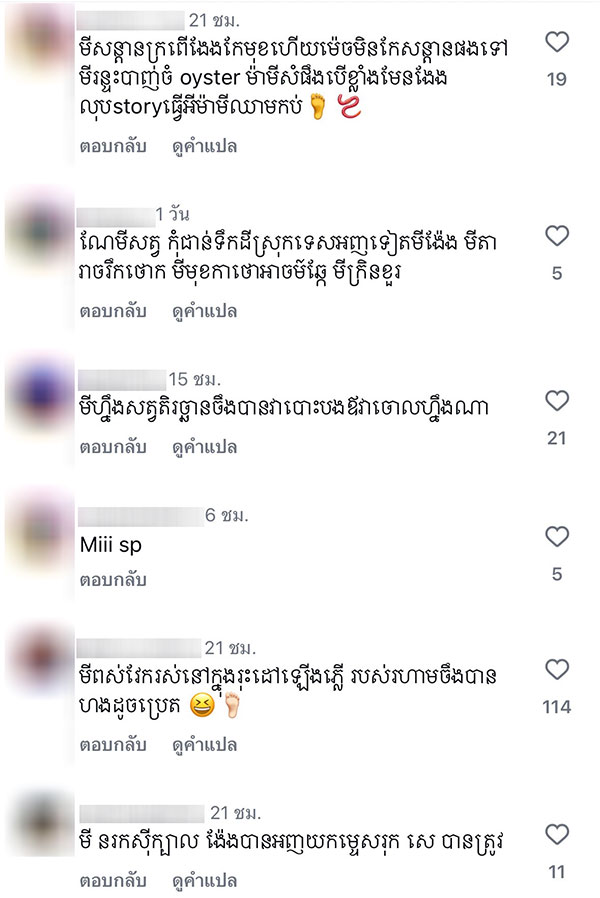The width and height of the screenshot is (600, 898).
Task: Like the comment with 114 likes
Action: [x=557, y=670]
